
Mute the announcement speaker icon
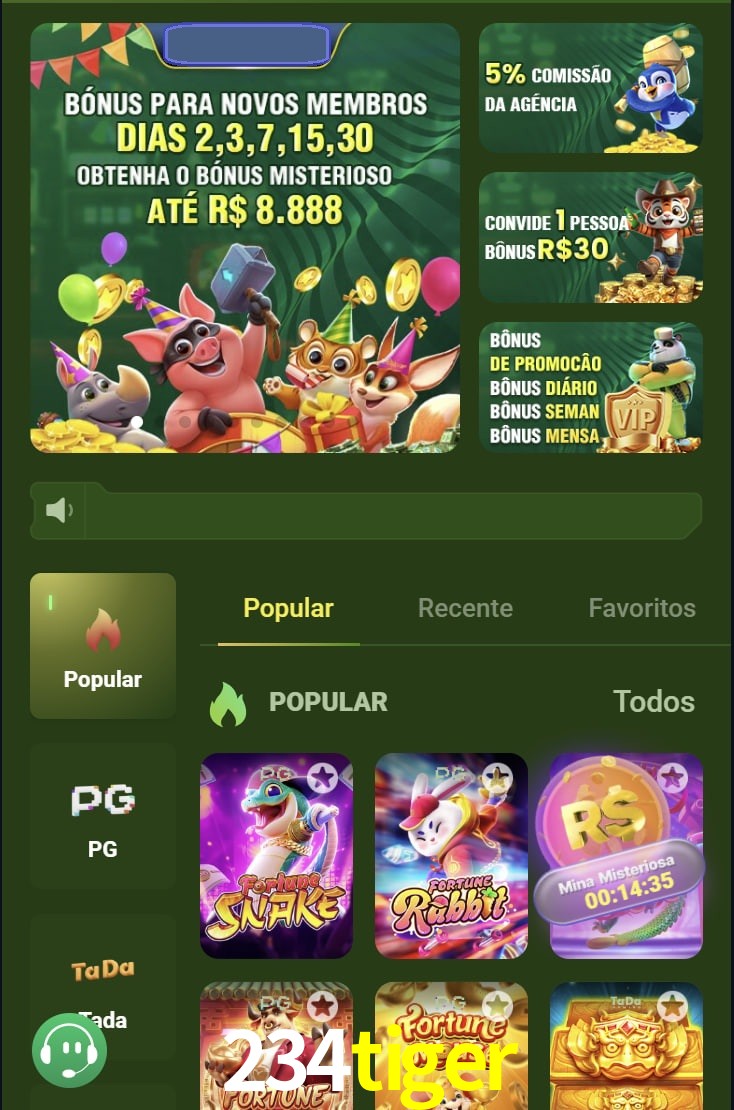point(58,509)
